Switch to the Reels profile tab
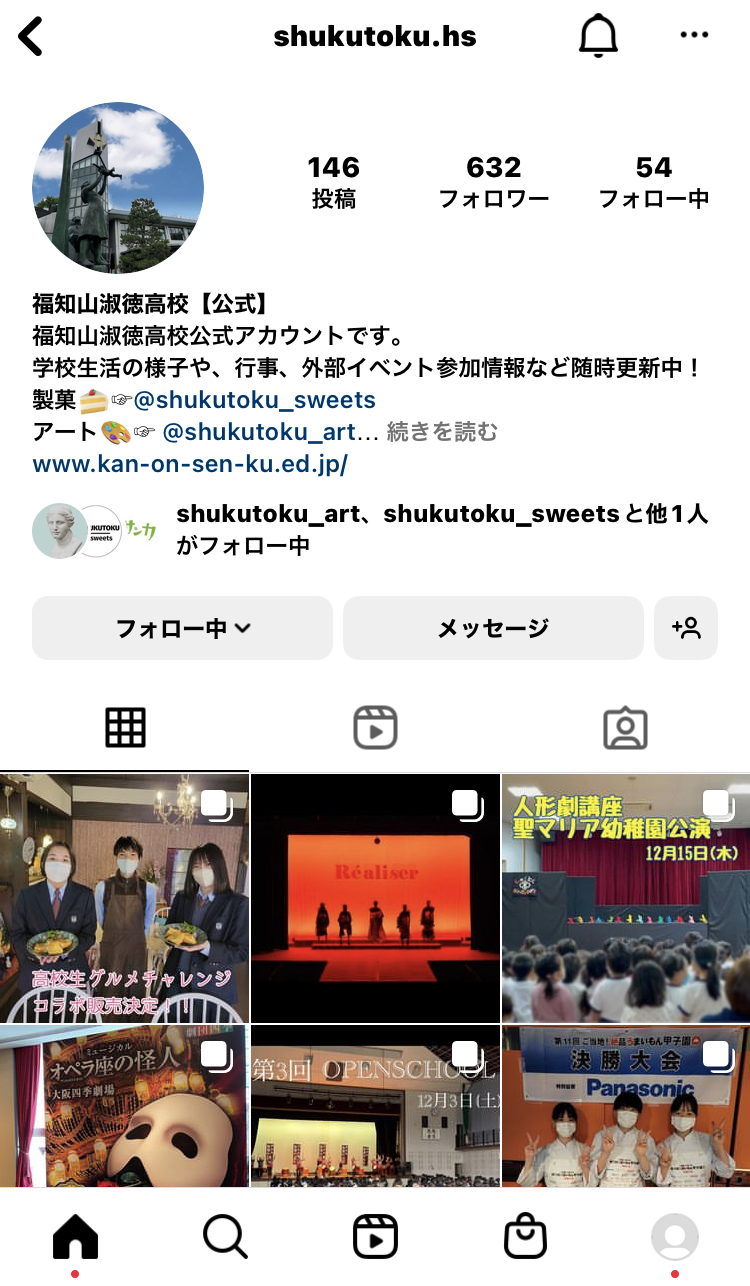The image size is (750, 1286). pos(375,728)
